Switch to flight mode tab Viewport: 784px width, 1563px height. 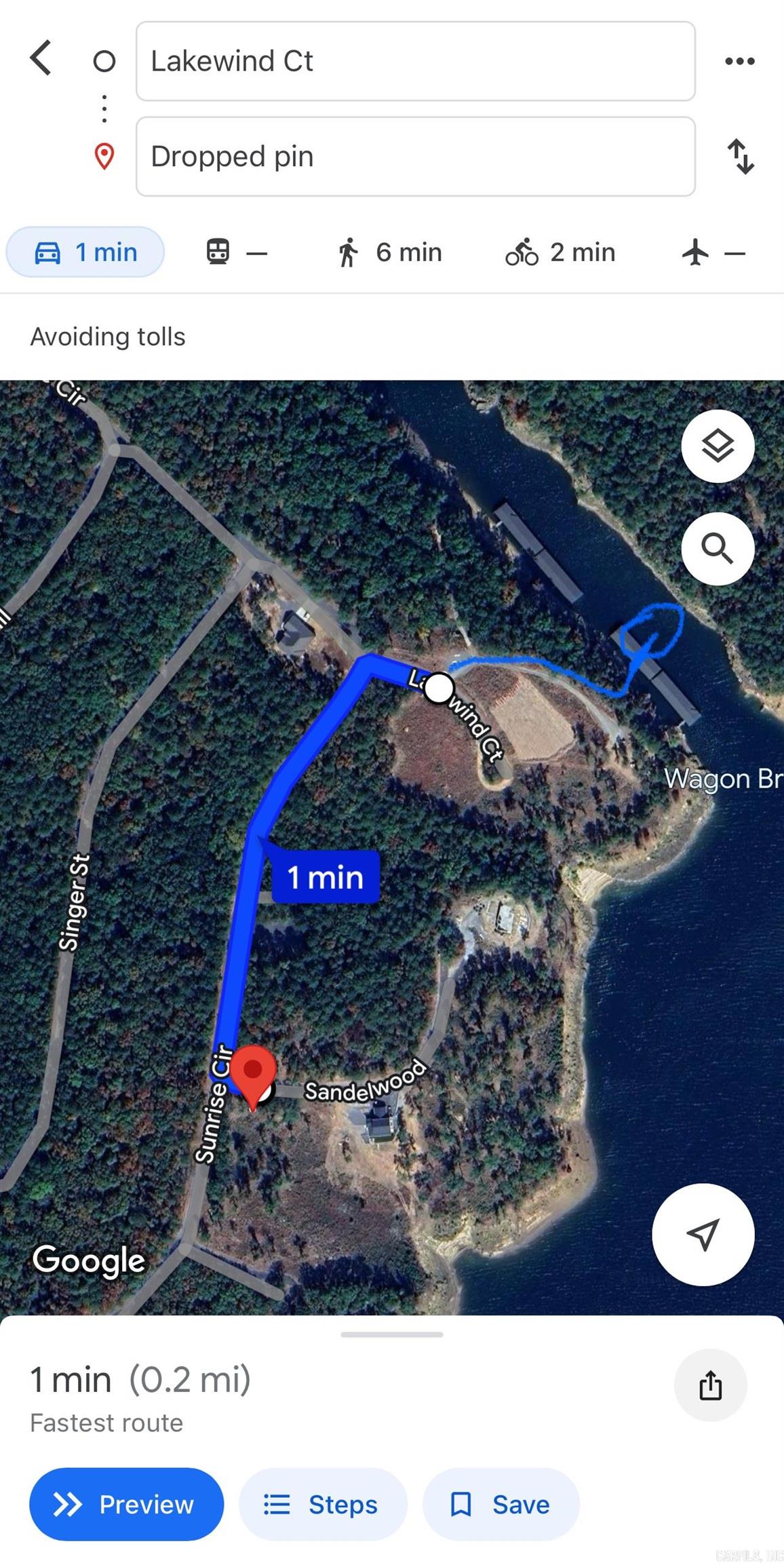pos(713,252)
